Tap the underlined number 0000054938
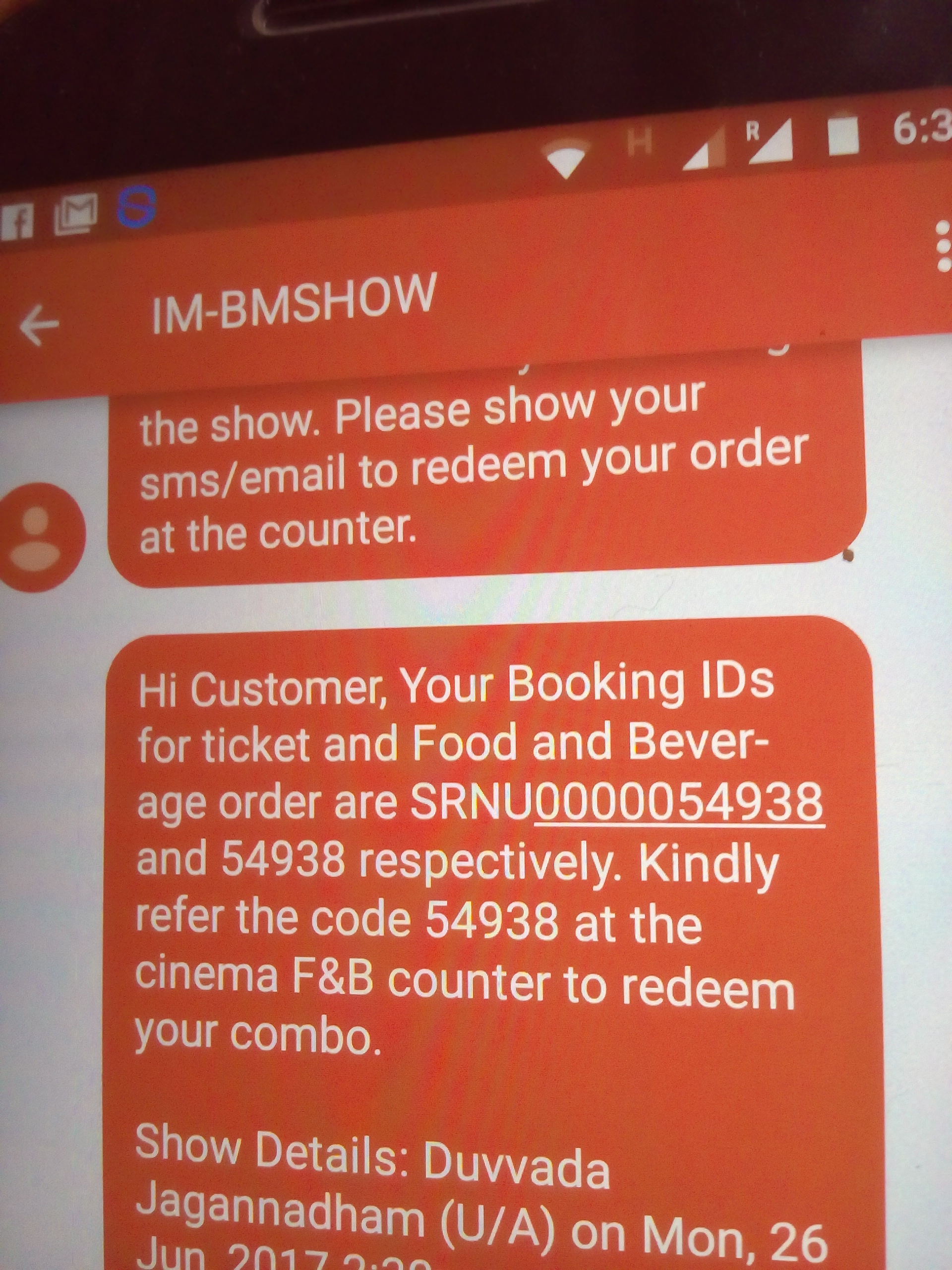 [x=679, y=802]
